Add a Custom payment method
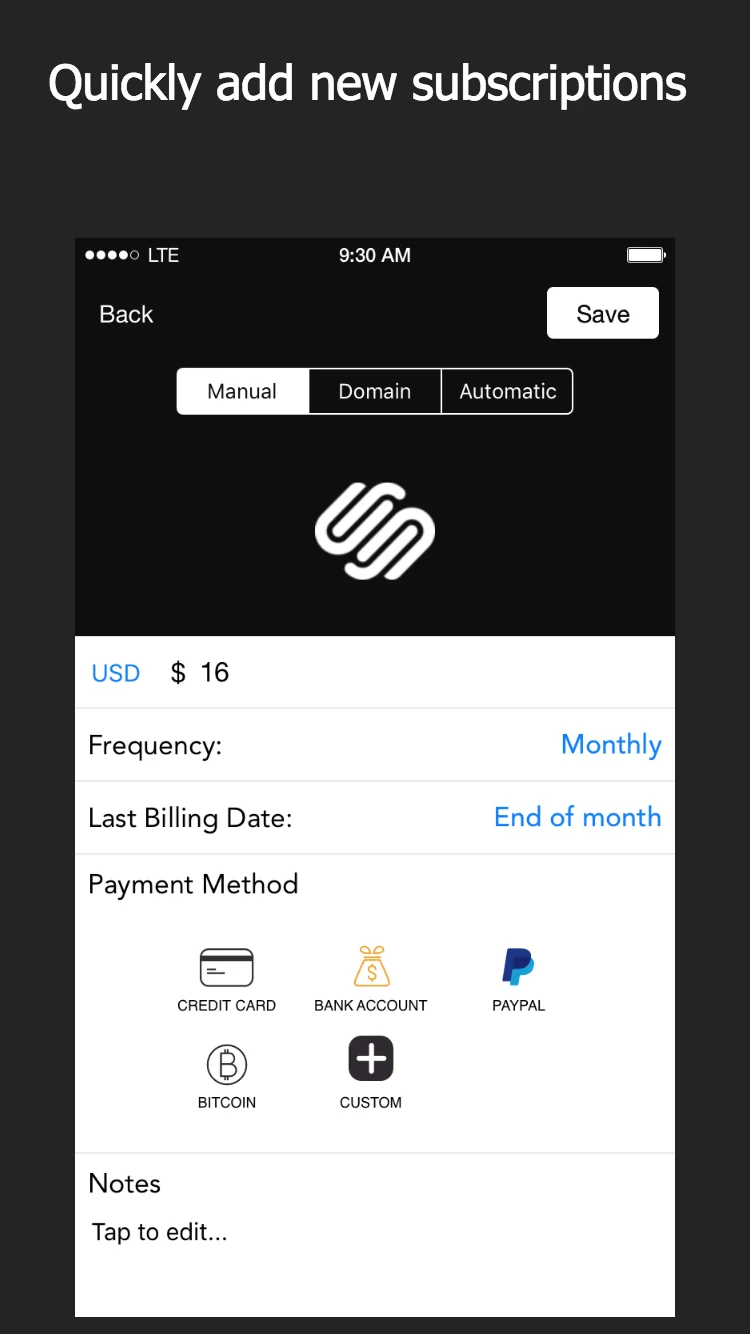 [x=371, y=1057]
